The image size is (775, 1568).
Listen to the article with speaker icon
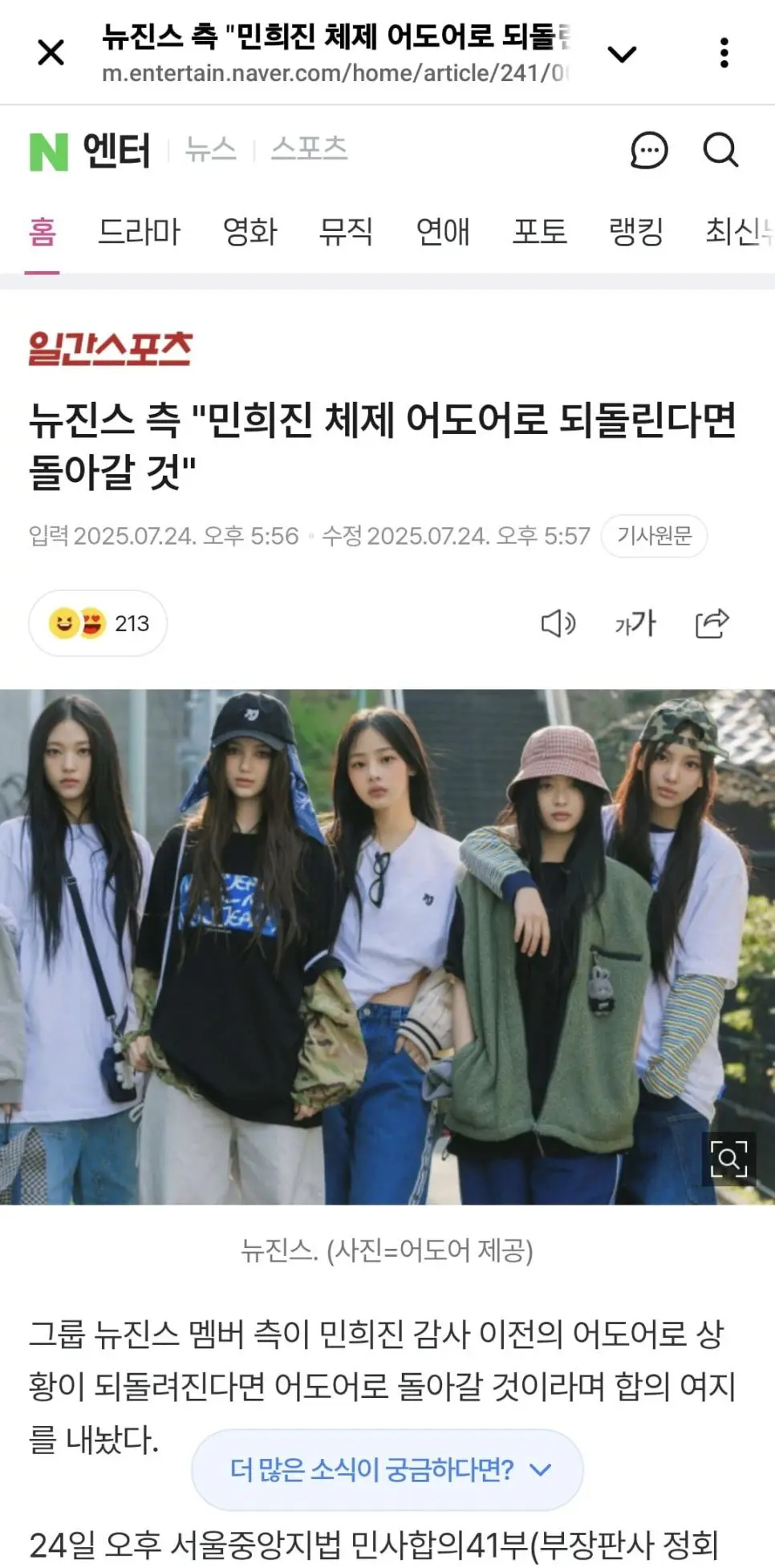click(x=558, y=623)
